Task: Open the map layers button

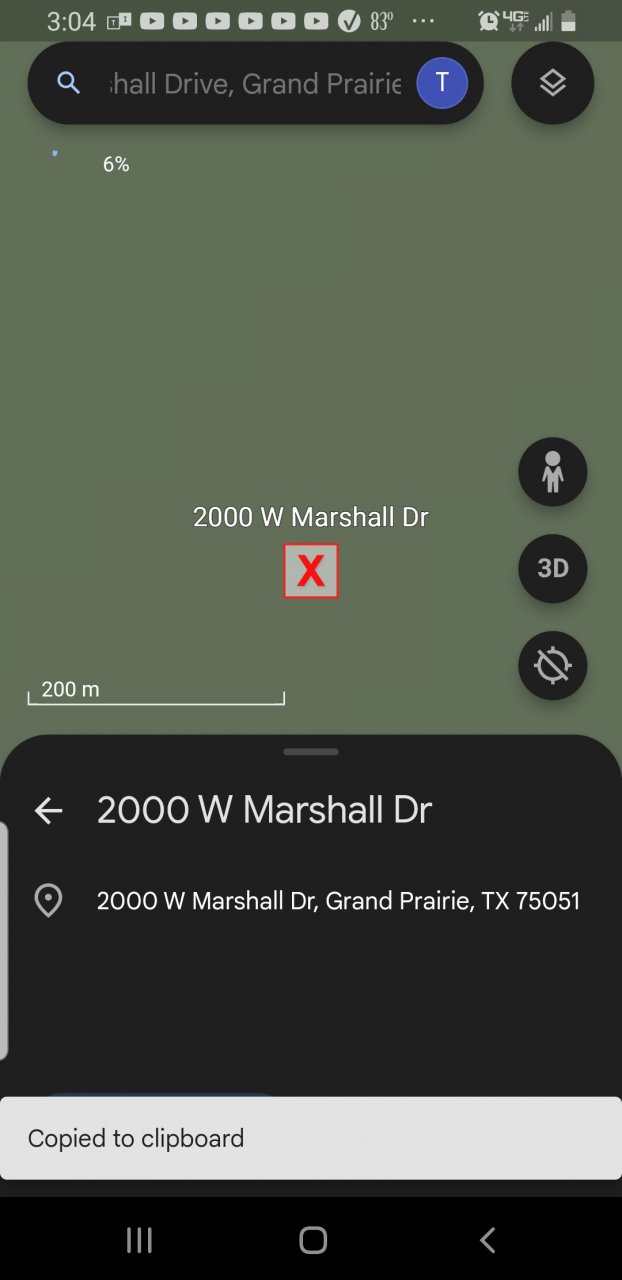Action: click(552, 83)
